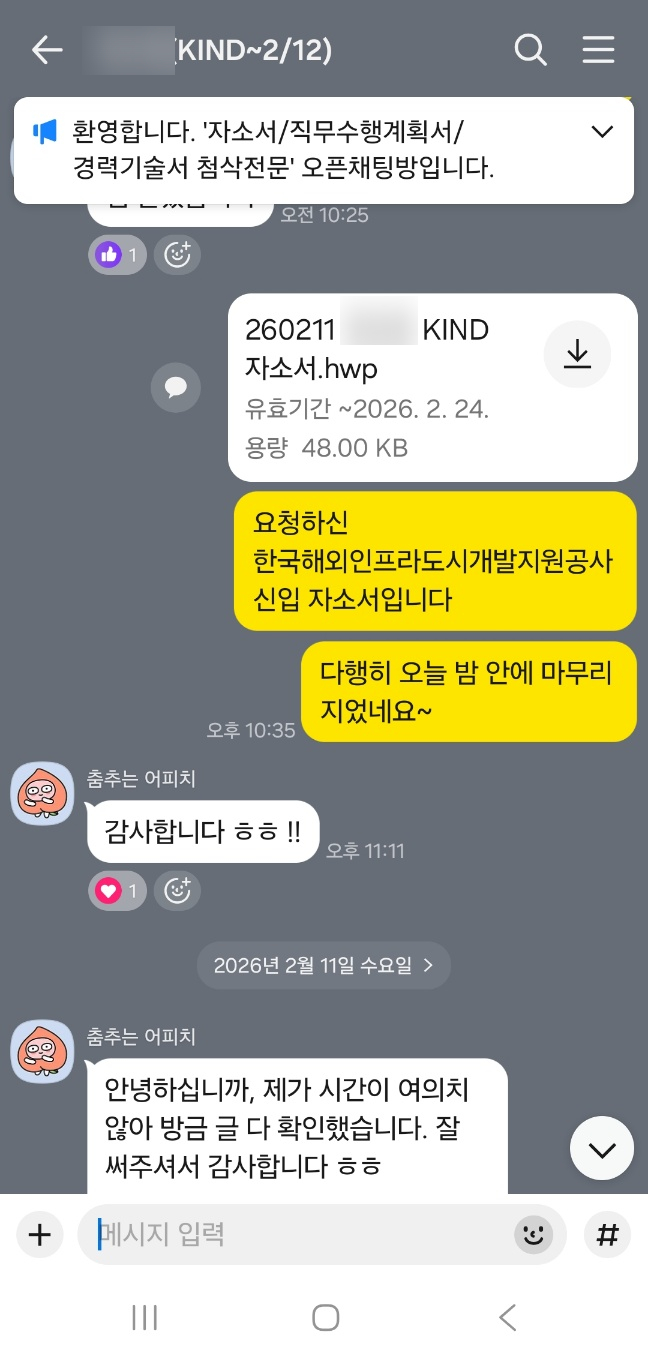Download the KIND 자소서.hwp file

tap(577, 354)
